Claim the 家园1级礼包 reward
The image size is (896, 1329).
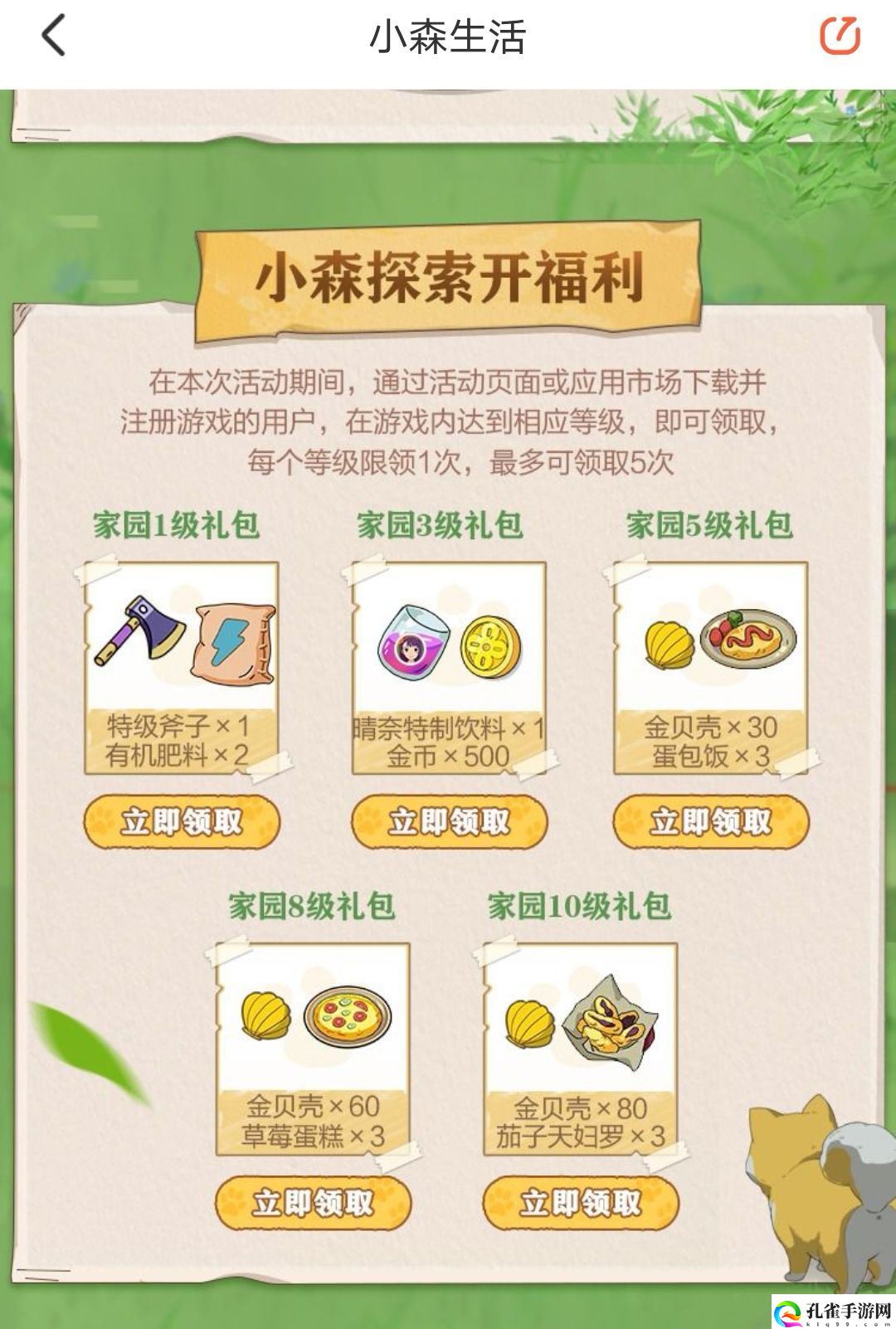click(182, 822)
